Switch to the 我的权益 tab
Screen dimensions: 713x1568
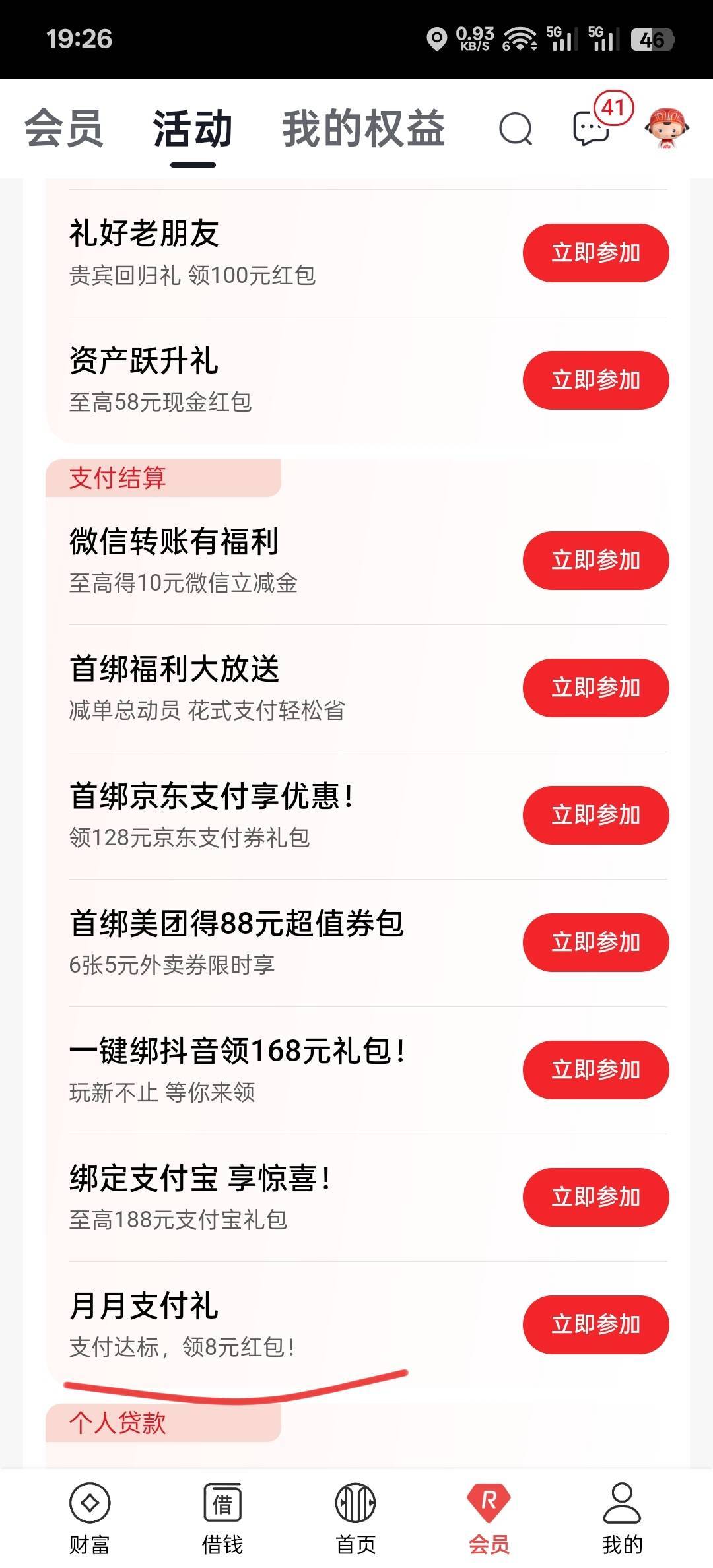[x=364, y=128]
